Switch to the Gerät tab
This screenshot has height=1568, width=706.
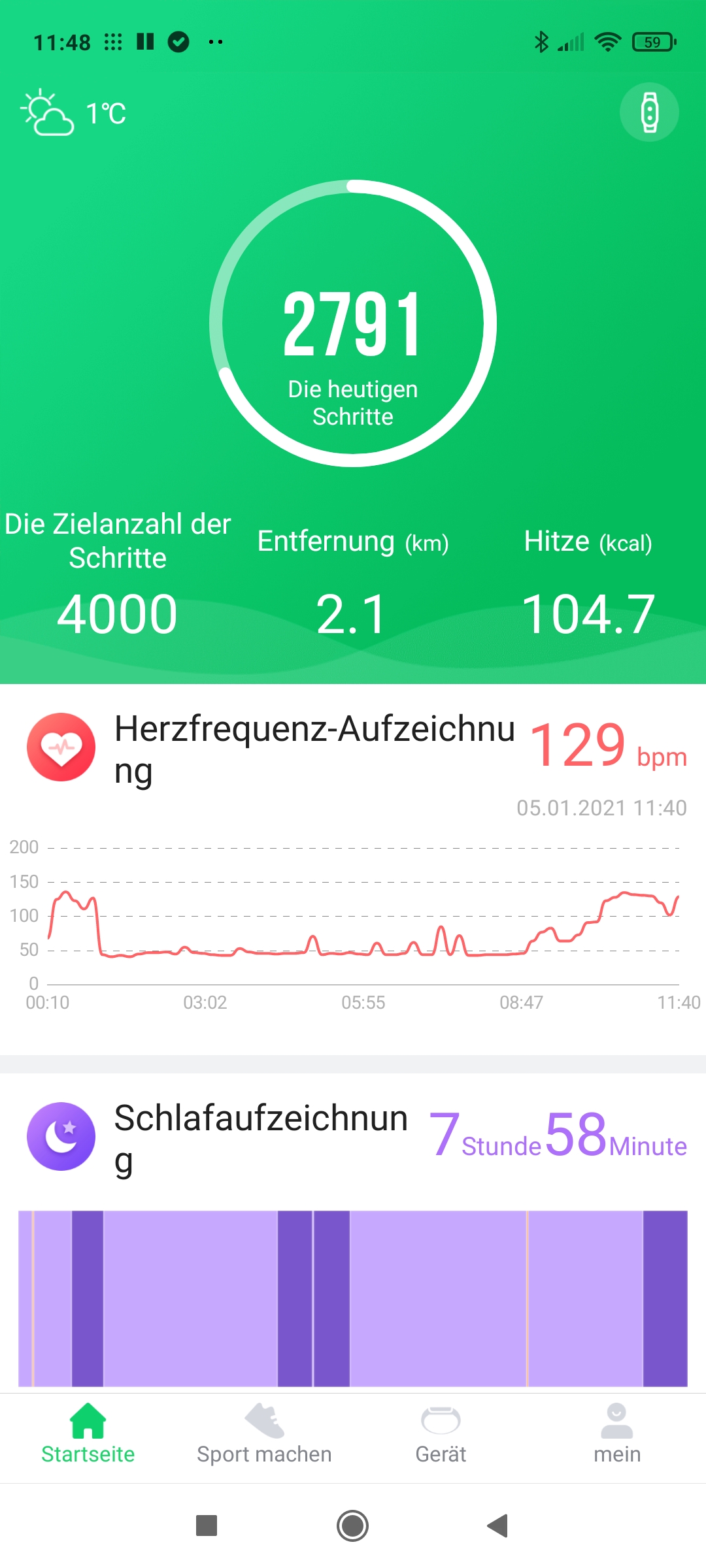pyautogui.click(x=441, y=1435)
